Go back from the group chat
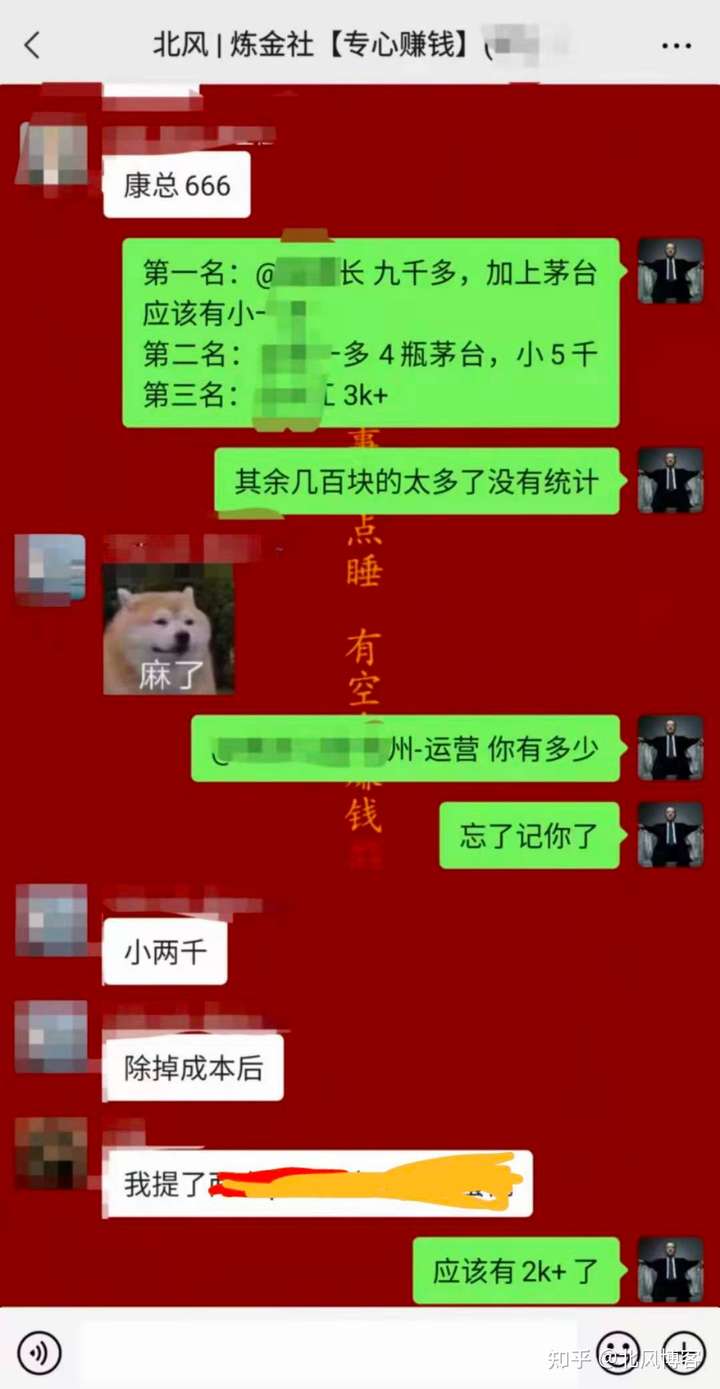The height and width of the screenshot is (1389, 720). click(33, 45)
